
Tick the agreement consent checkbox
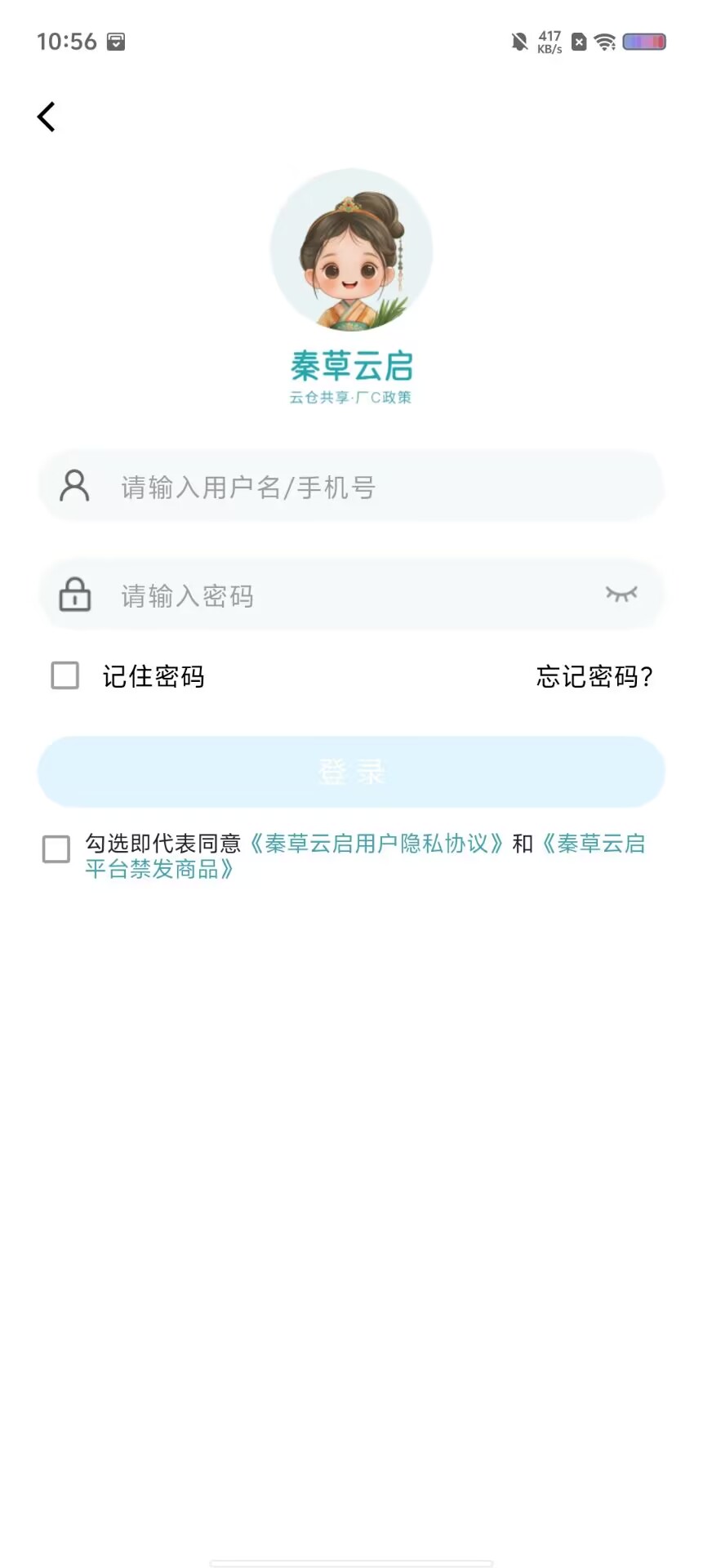point(56,849)
